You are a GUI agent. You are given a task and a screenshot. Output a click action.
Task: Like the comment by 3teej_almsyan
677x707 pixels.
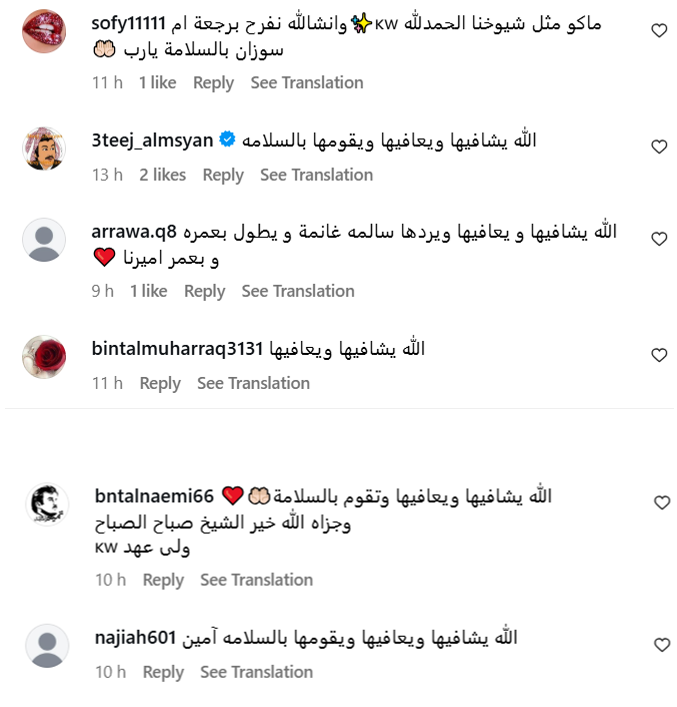659,147
